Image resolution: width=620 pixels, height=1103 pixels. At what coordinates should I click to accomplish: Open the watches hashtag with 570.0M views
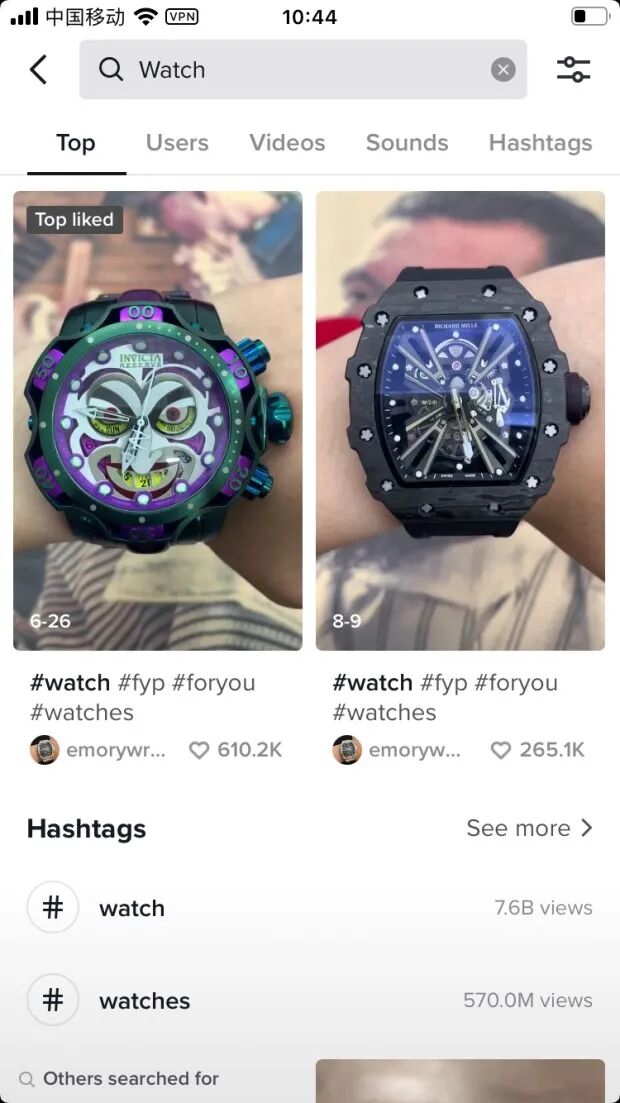(144, 1000)
